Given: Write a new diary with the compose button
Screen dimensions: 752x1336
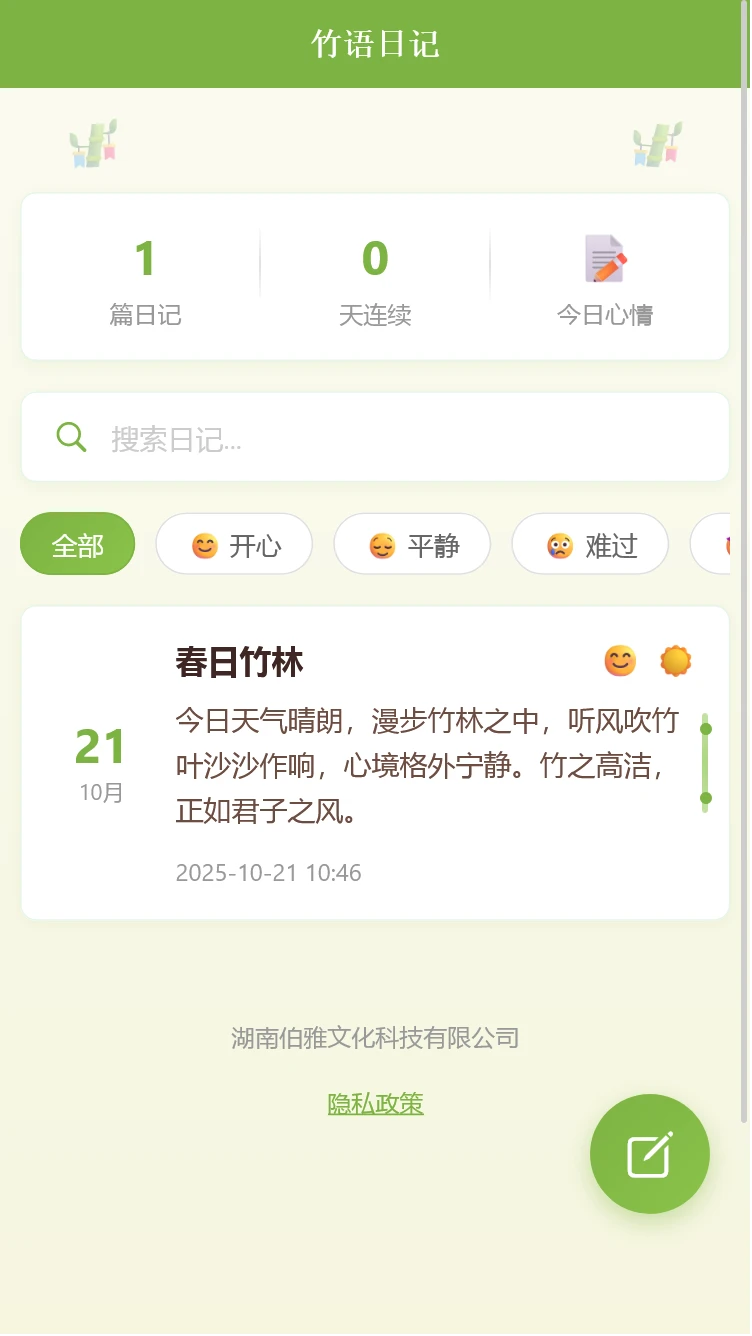Looking at the screenshot, I should pos(650,1154).
